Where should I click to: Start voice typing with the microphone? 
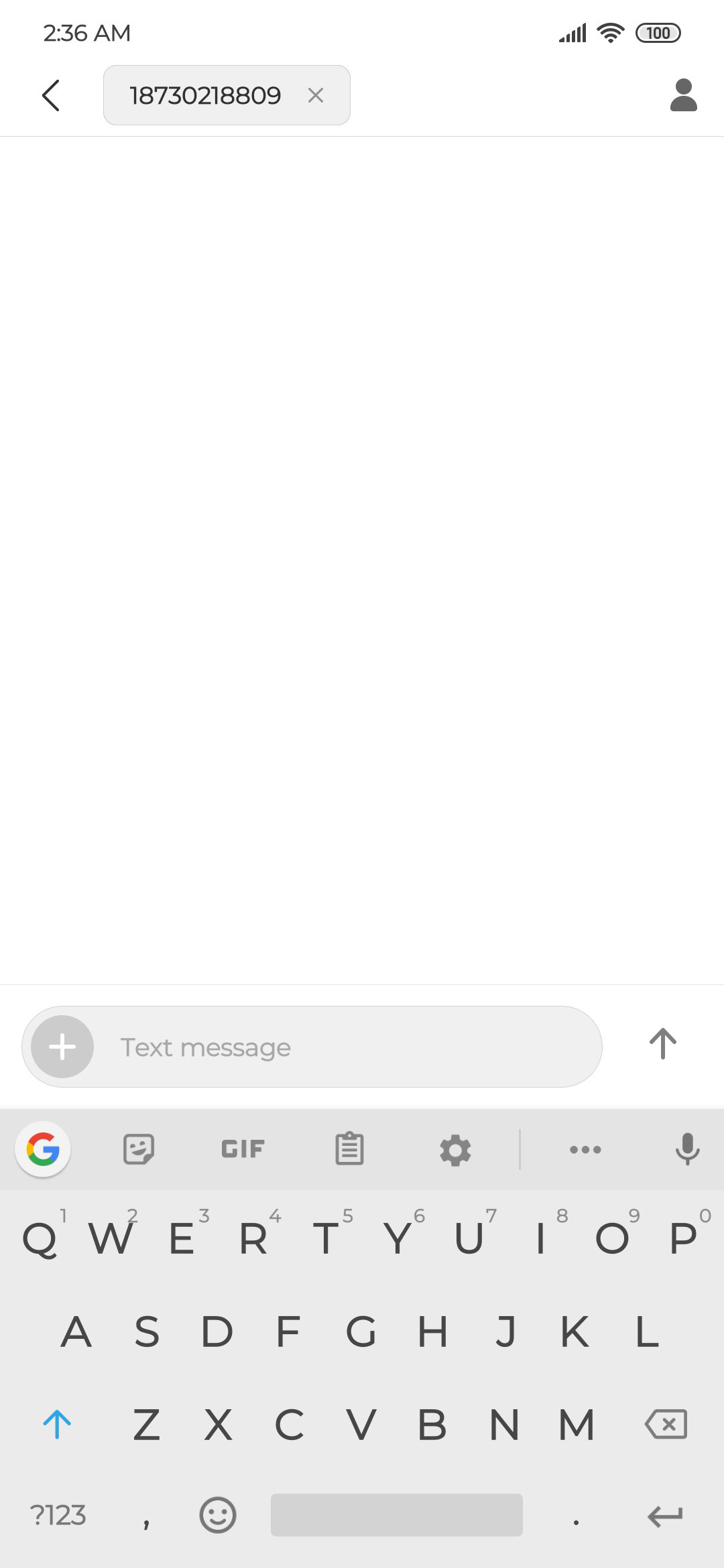[x=687, y=1149]
